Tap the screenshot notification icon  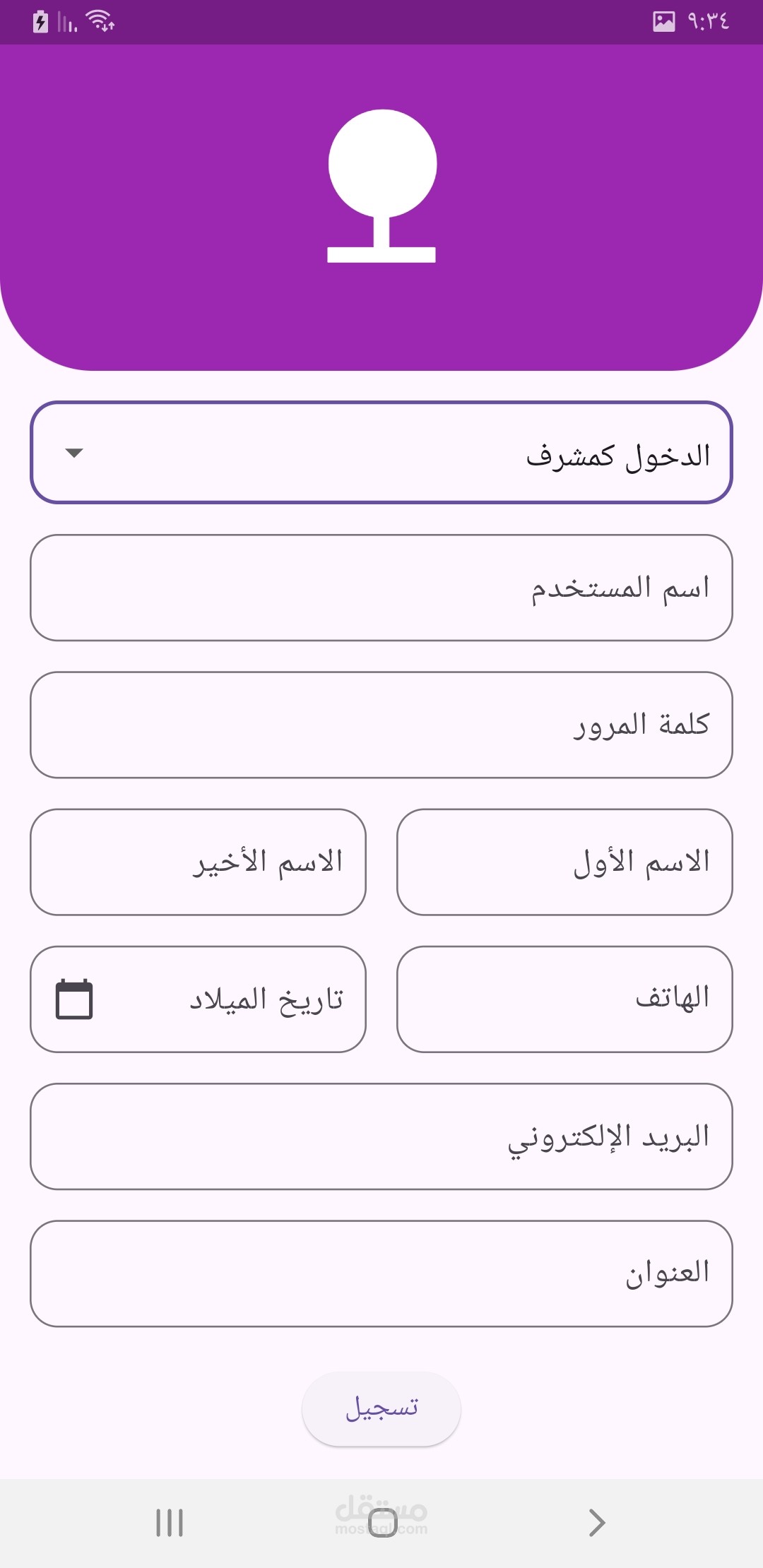(663, 23)
